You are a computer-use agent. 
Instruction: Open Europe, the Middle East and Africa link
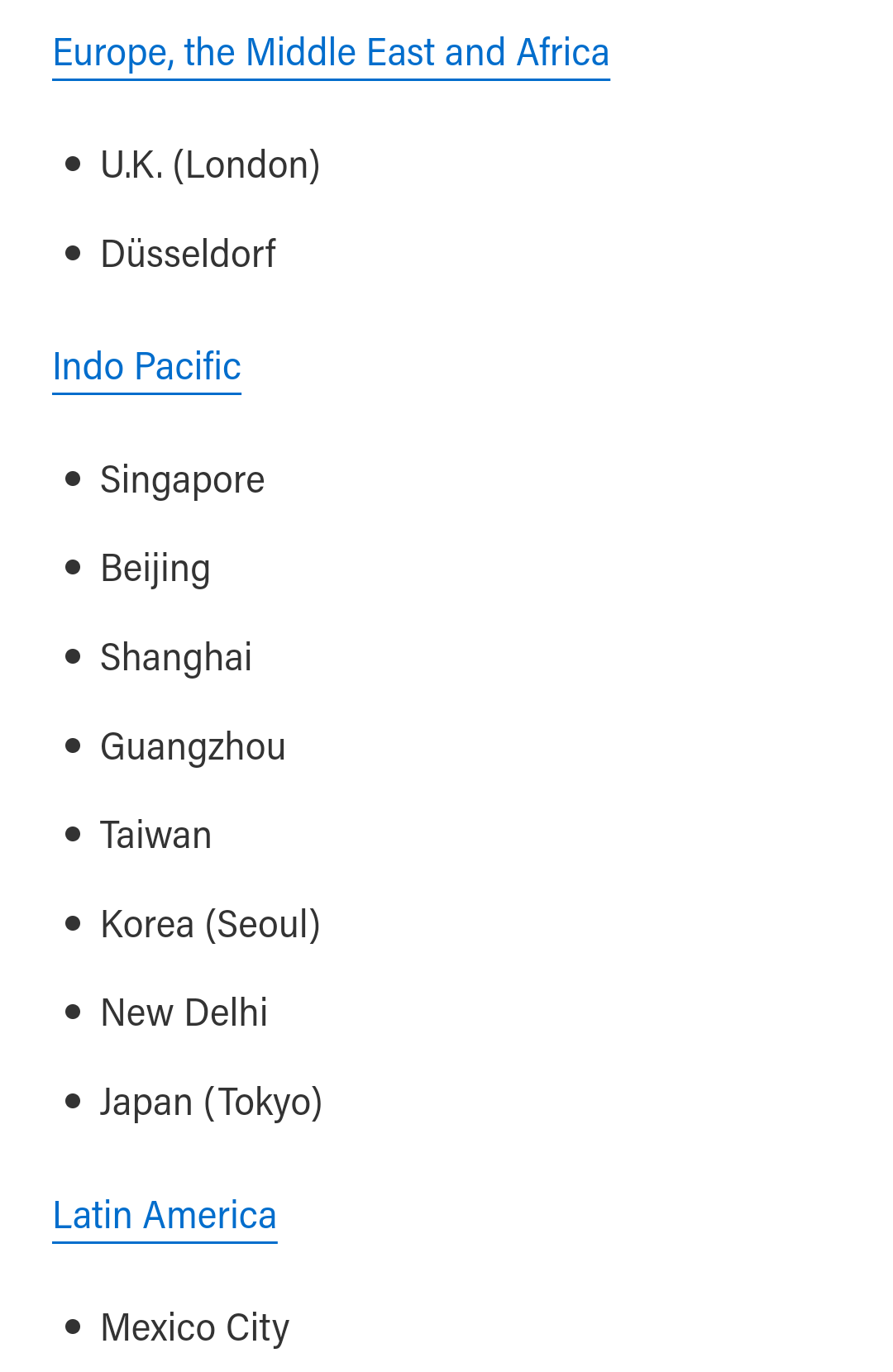point(331,53)
